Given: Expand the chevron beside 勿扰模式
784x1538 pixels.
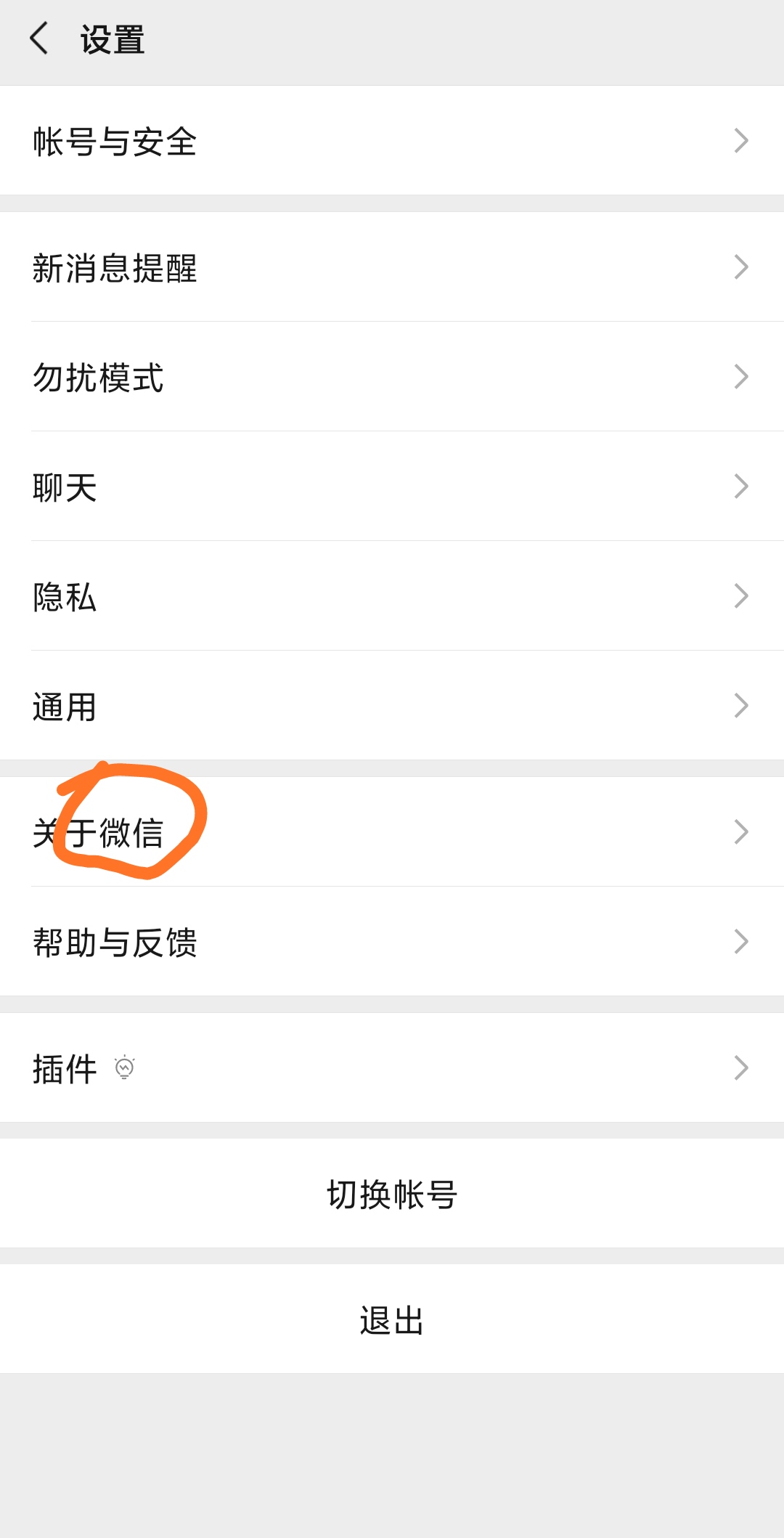Looking at the screenshot, I should (740, 376).
